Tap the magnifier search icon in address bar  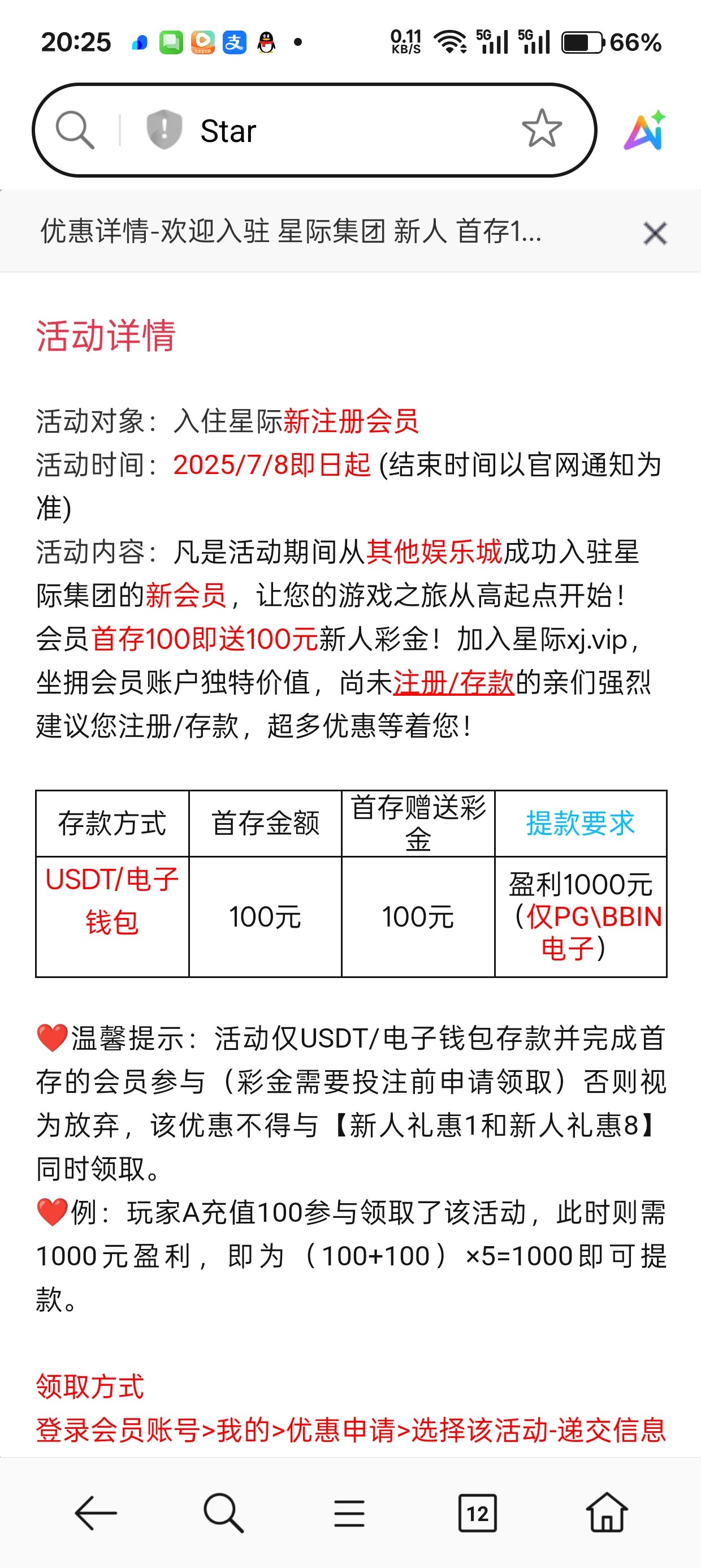coord(74,130)
